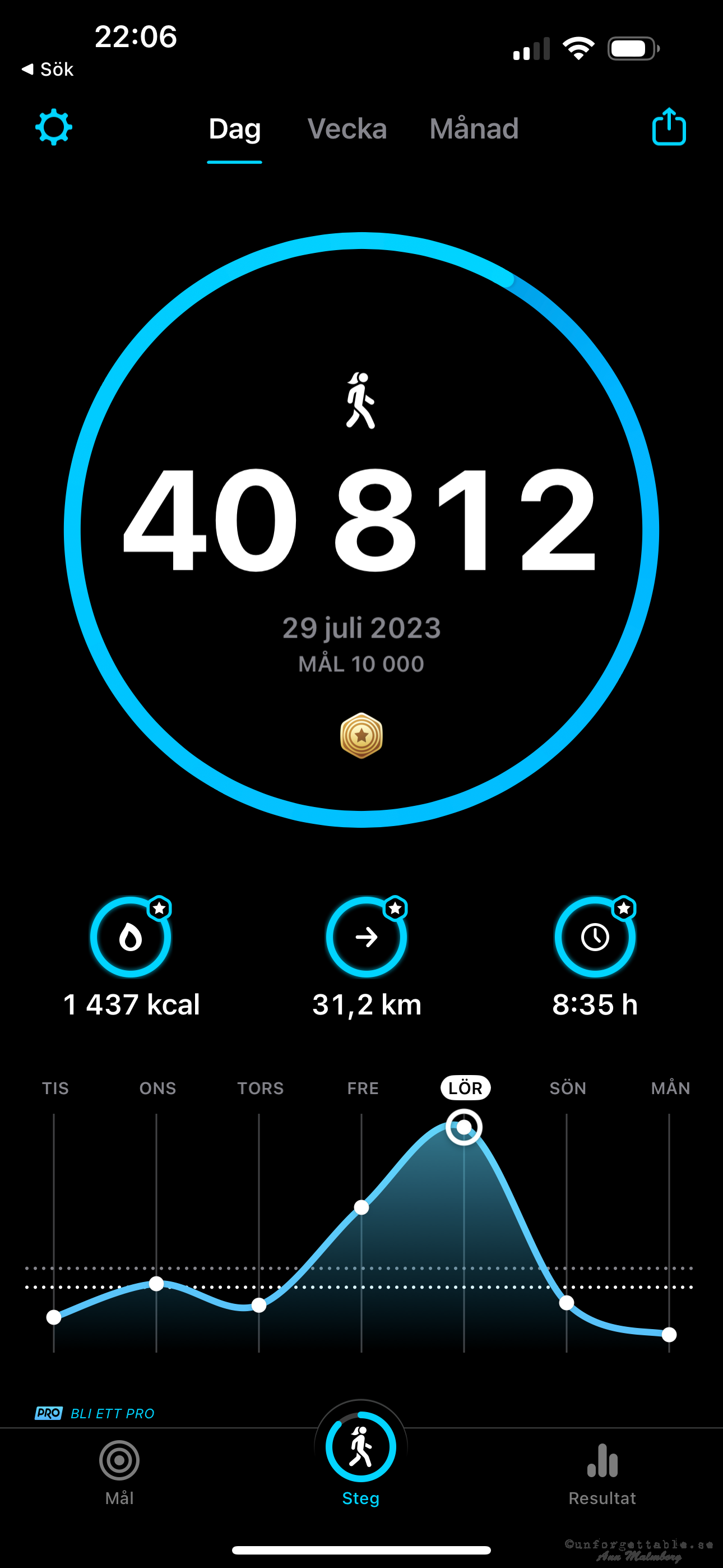The image size is (723, 1568).
Task: Open the settings gear icon
Action: (x=54, y=127)
